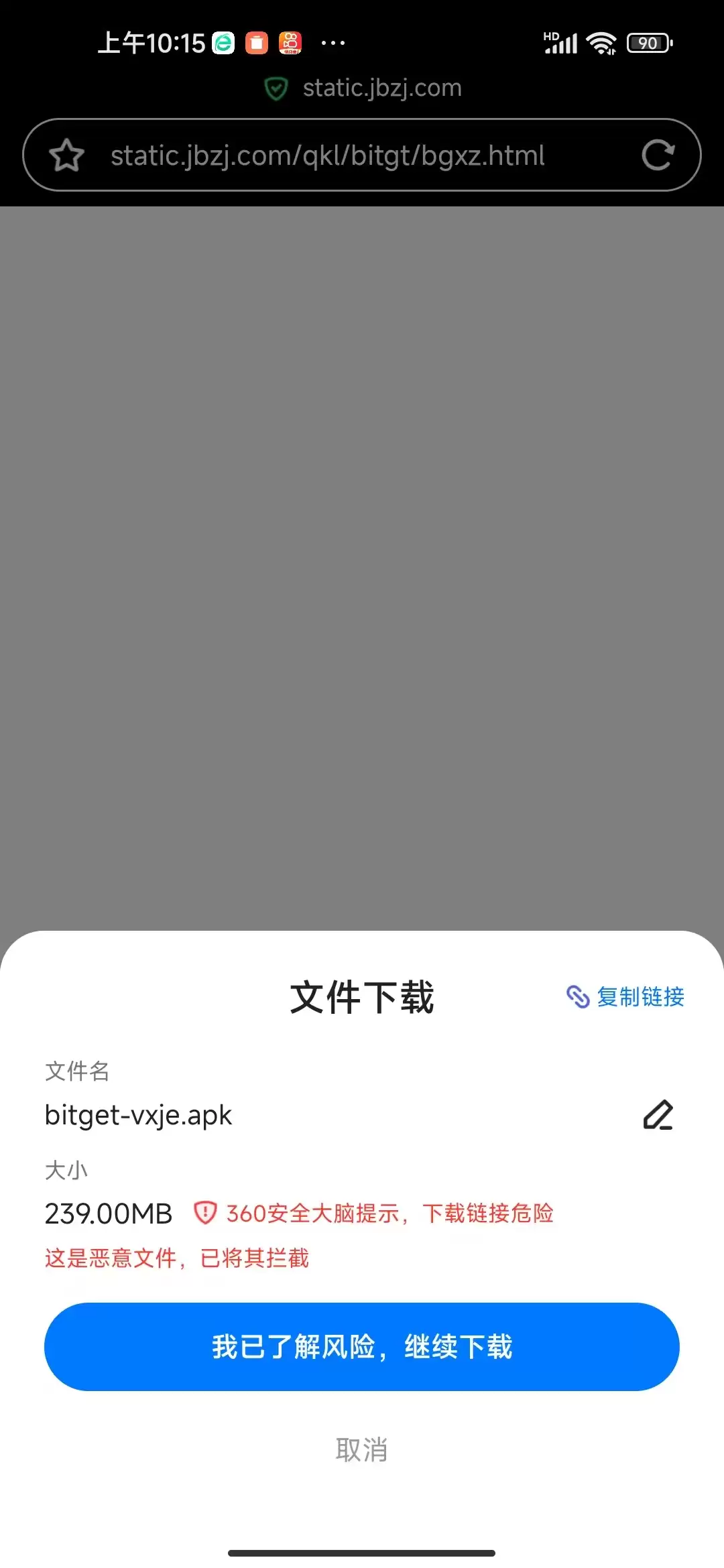The image size is (724, 1568).
Task: Tap 复制链接 to copy the download link
Action: click(x=641, y=998)
